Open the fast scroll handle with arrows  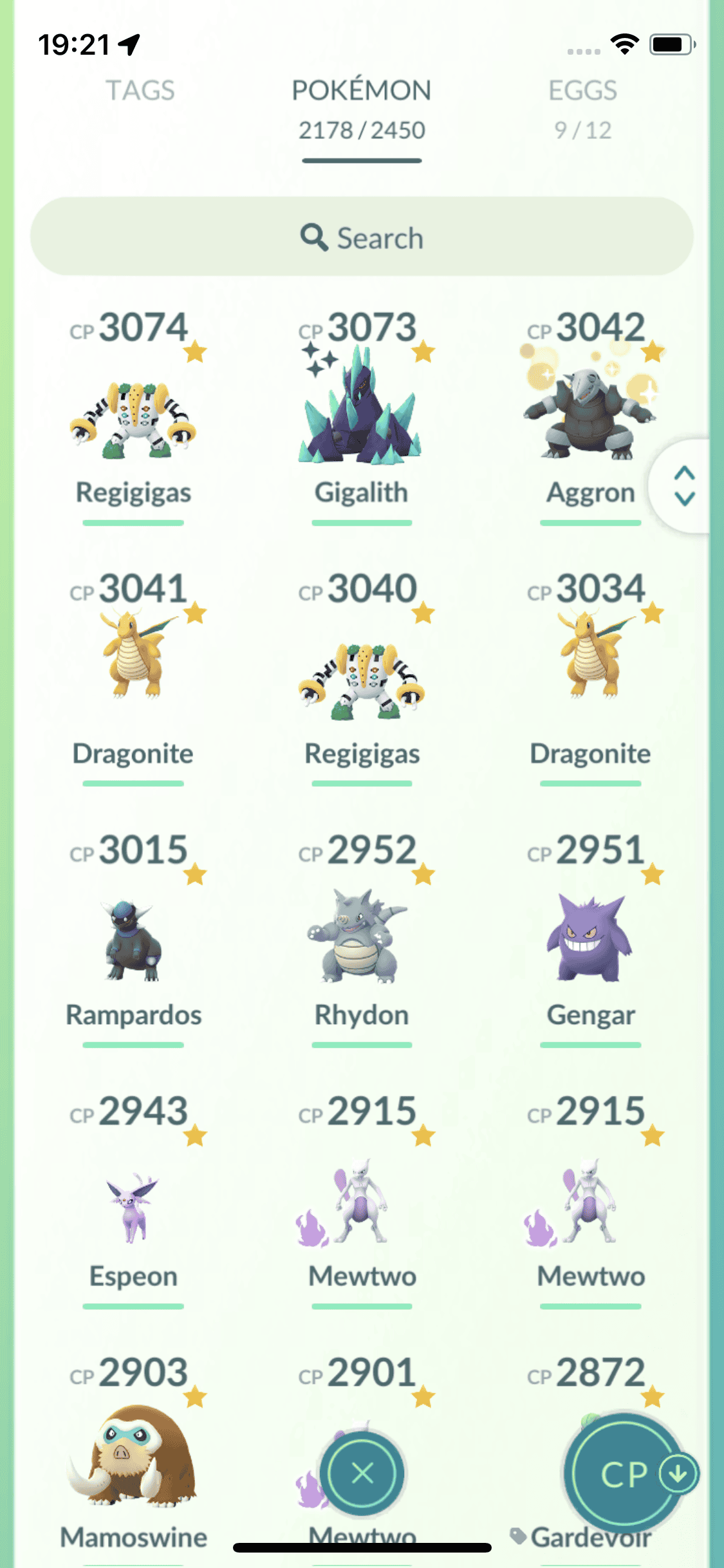[x=684, y=486]
